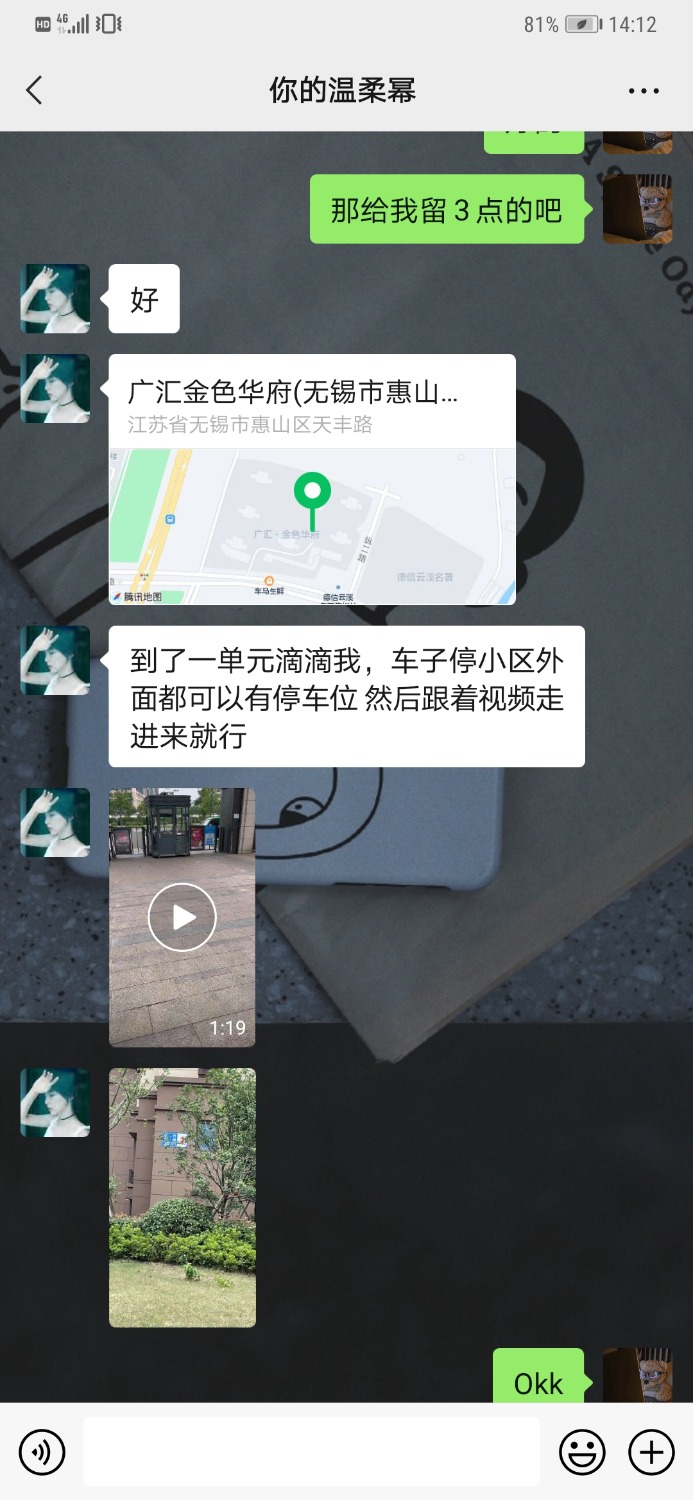Image resolution: width=693 pixels, height=1500 pixels.
Task: Open the emoji sticker panel
Action: (x=582, y=1451)
